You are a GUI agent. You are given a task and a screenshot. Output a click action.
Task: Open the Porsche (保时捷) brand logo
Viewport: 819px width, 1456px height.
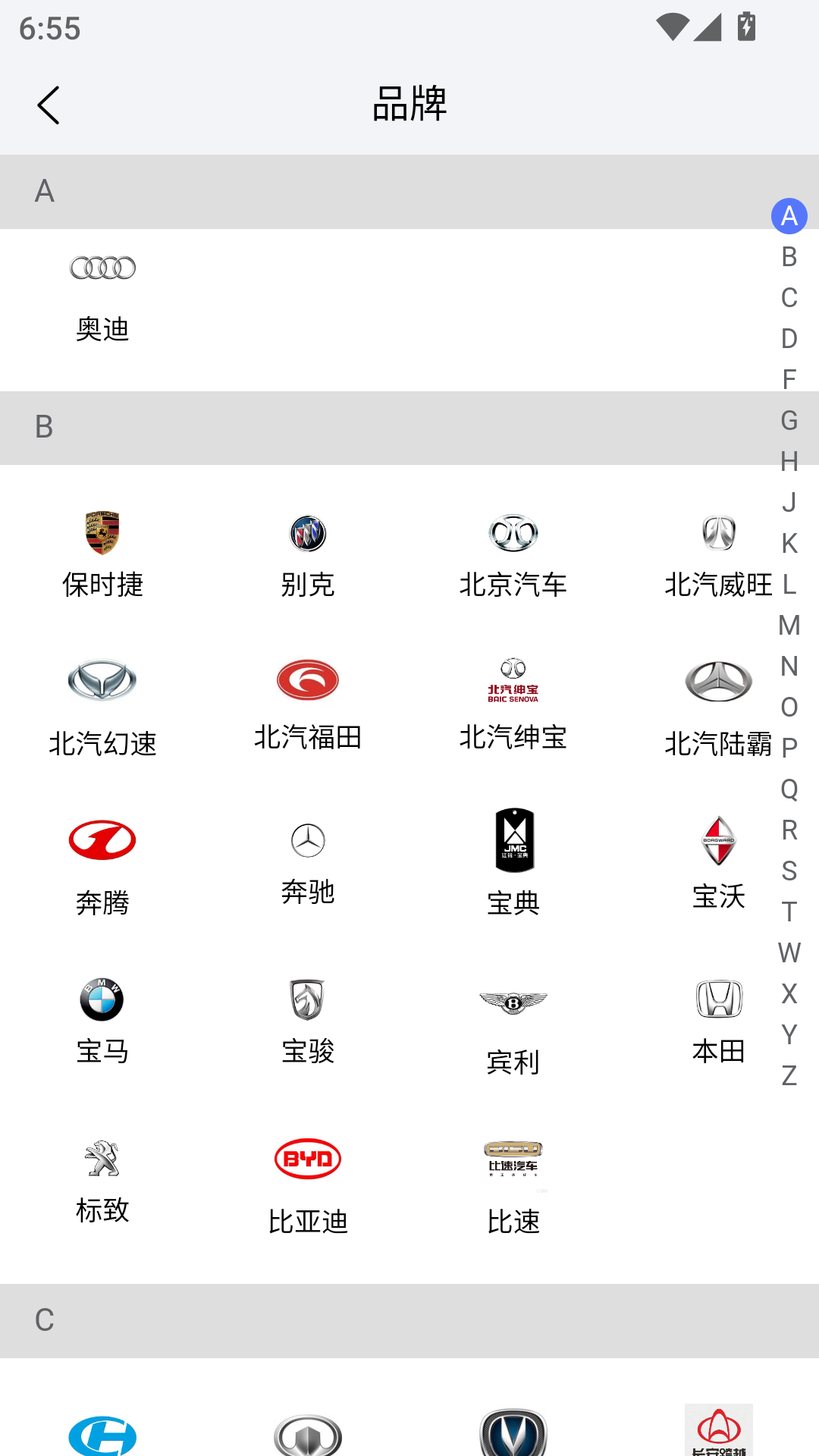click(102, 533)
